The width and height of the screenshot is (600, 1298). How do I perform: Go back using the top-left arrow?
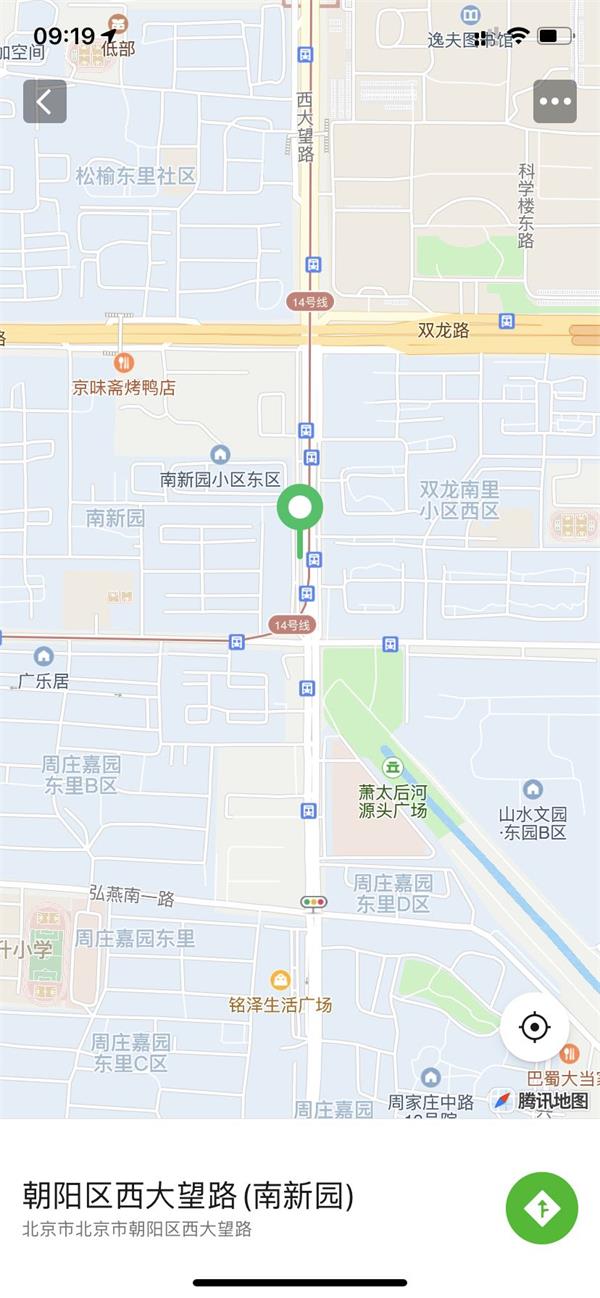[x=45, y=101]
